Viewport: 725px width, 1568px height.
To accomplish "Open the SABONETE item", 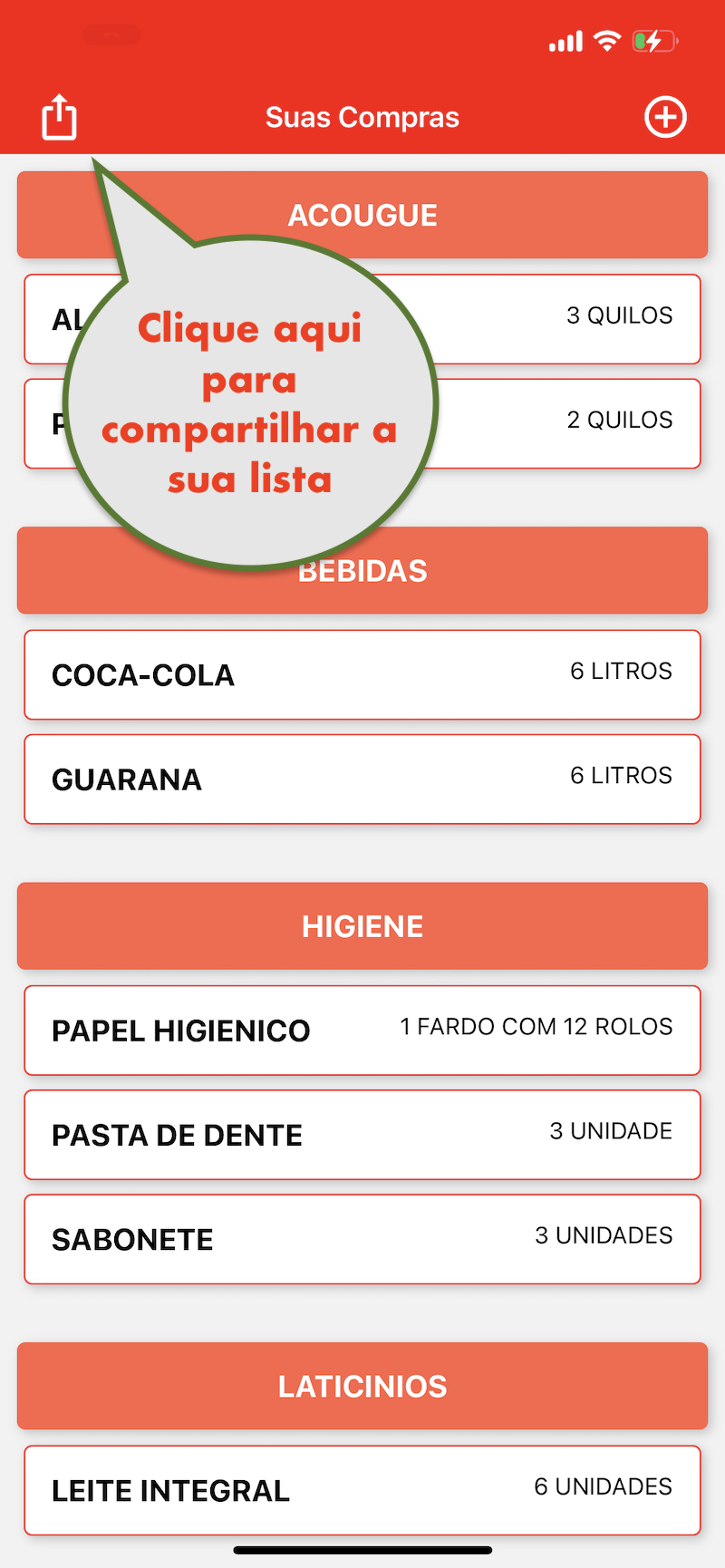I will point(362,1239).
